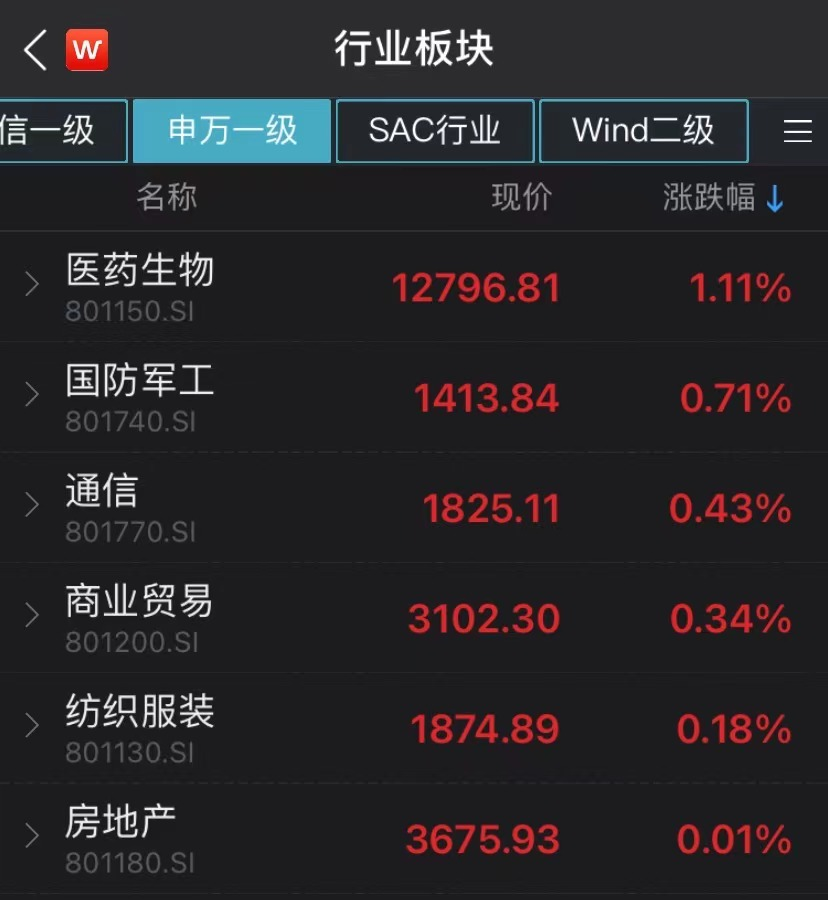The image size is (828, 900).
Task: Open the 医药生物 sector row
Action: pos(140,287)
